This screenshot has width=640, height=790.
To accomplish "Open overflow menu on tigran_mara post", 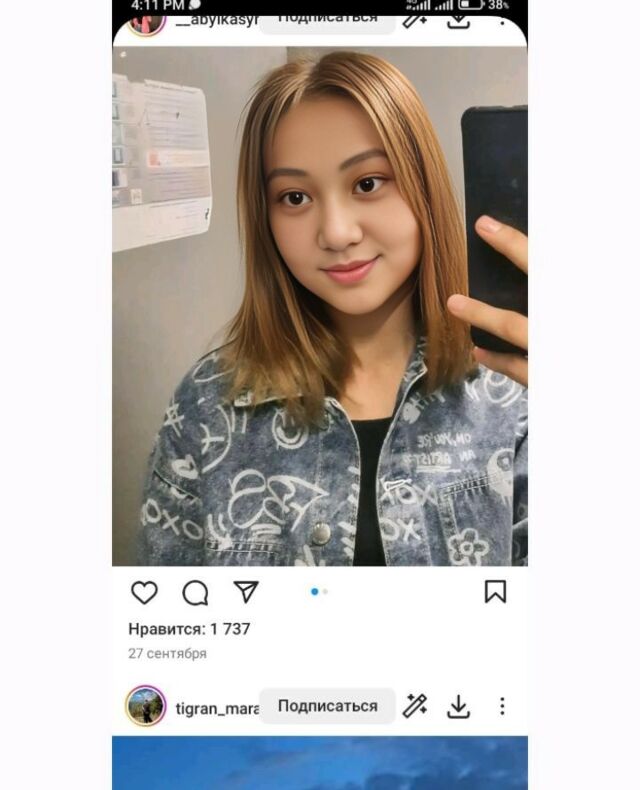I will click(x=502, y=706).
